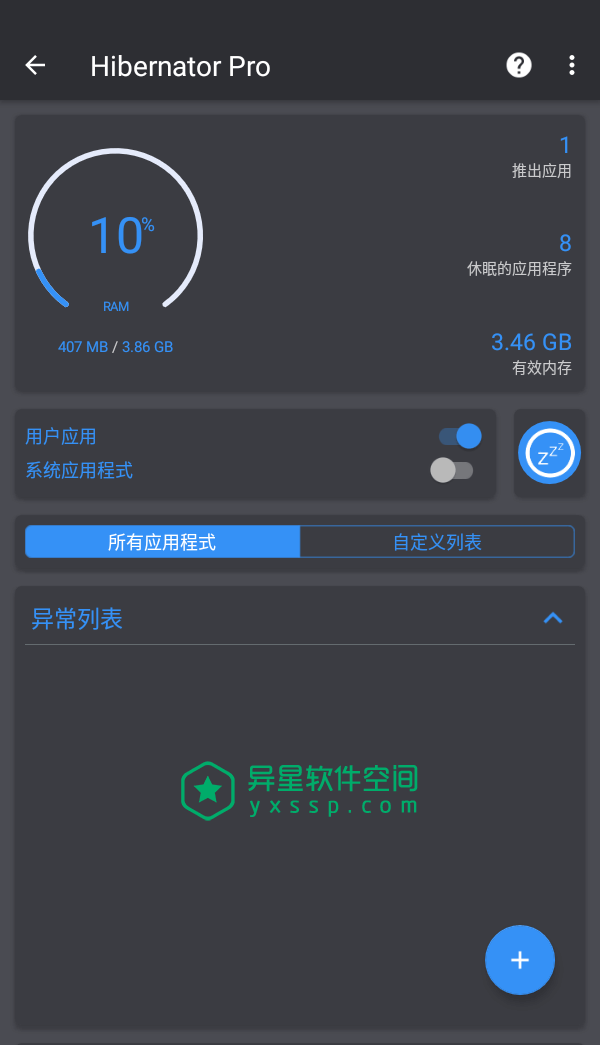Turn off the 用户应用 switch

[x=460, y=436]
